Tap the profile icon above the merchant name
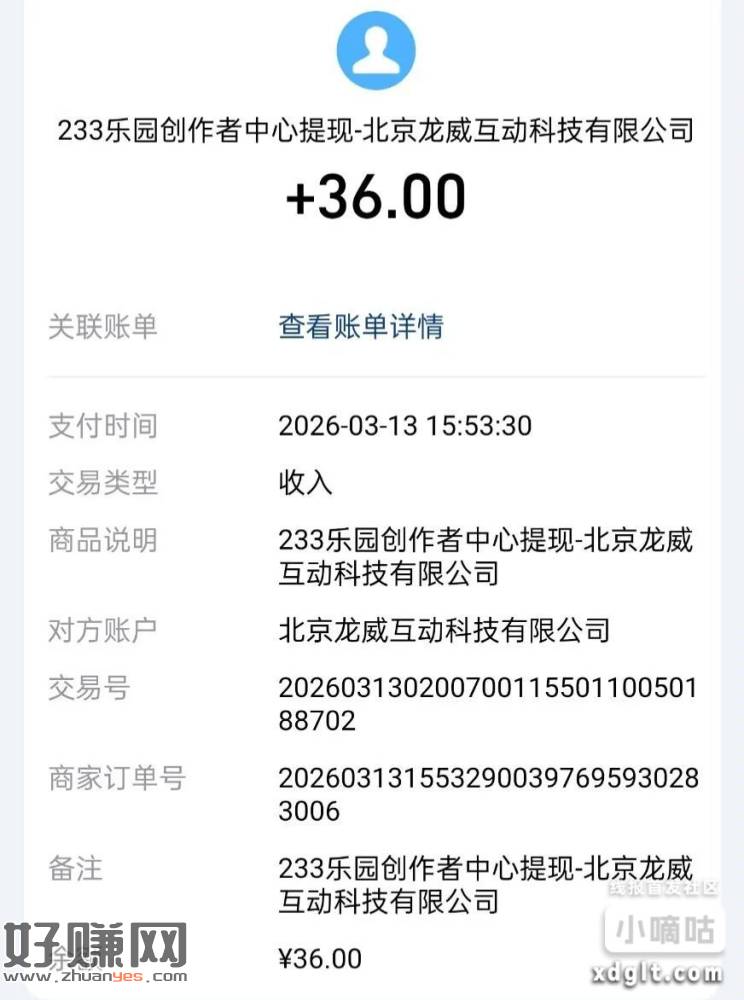744x1000 pixels. click(x=375, y=50)
